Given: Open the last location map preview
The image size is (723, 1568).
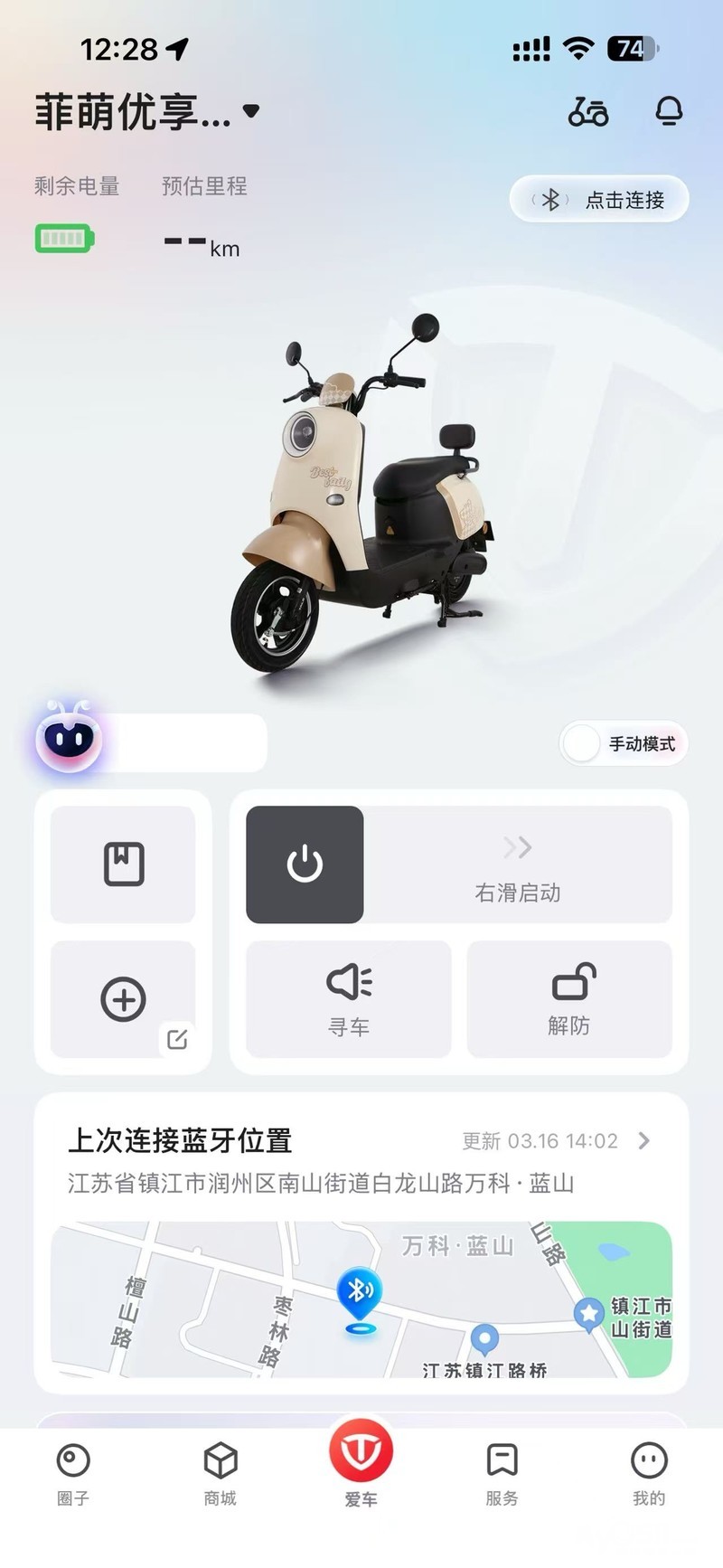Looking at the screenshot, I should click(x=361, y=1299).
